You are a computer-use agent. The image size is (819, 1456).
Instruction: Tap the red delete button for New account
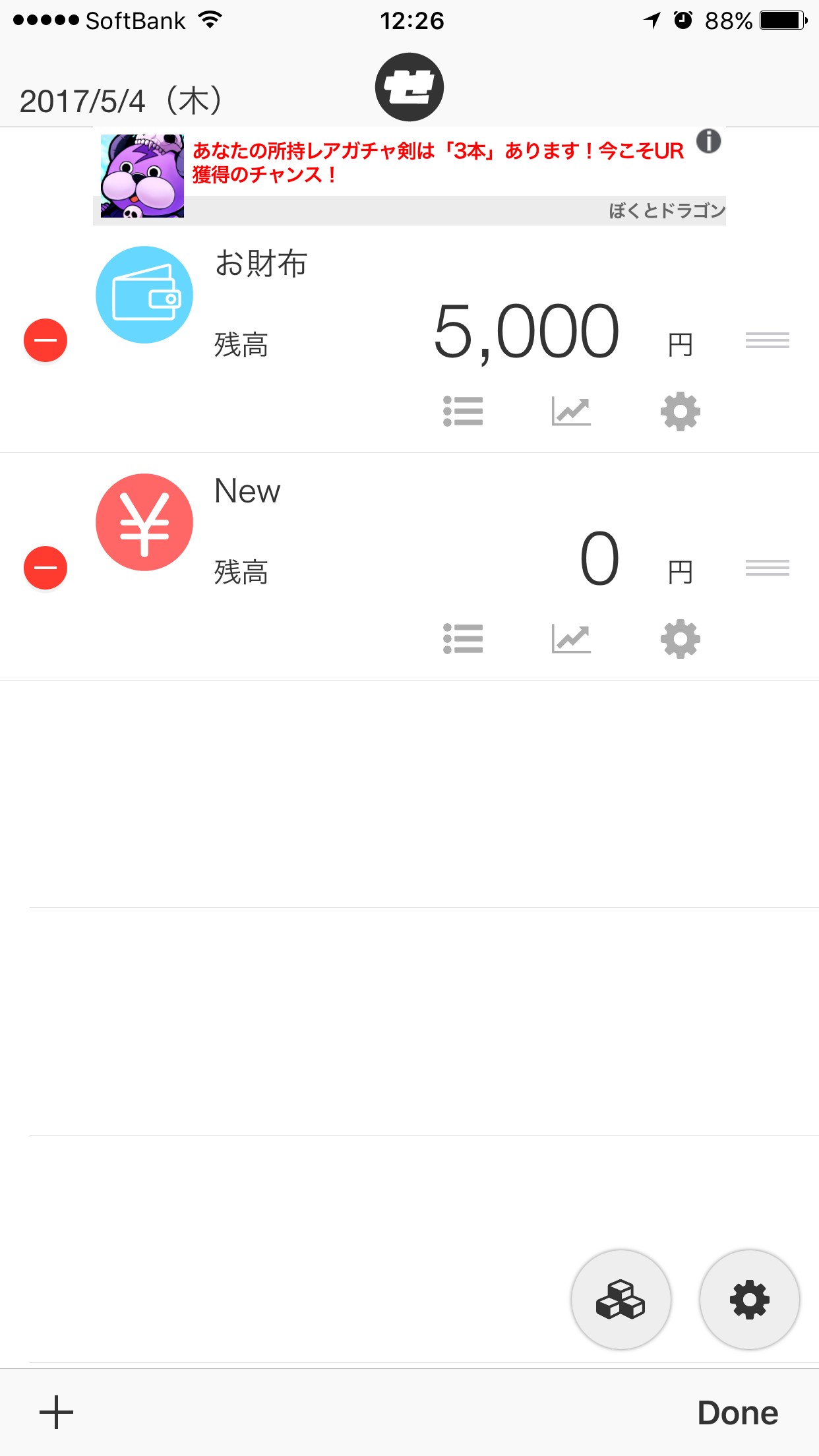click(45, 568)
